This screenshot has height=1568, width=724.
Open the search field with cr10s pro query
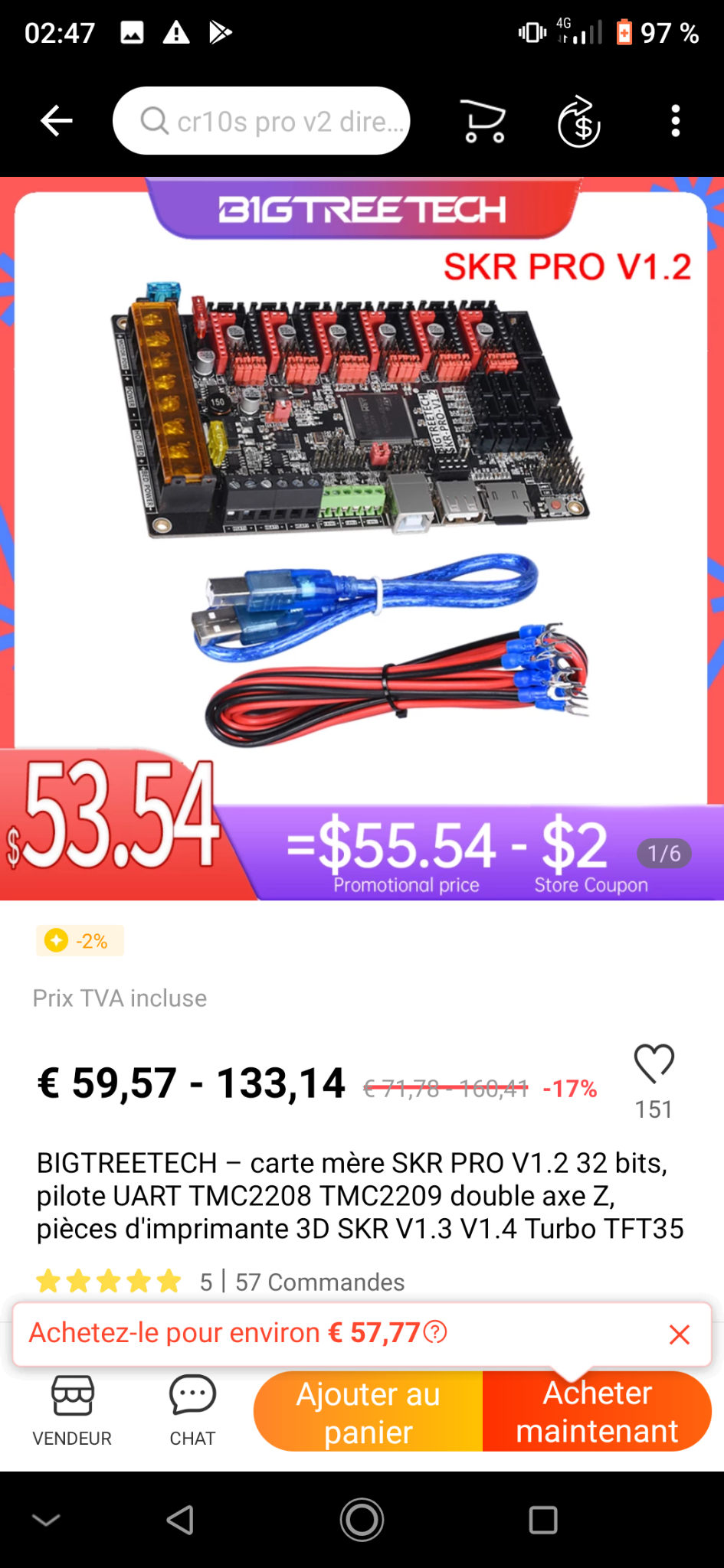pos(261,121)
